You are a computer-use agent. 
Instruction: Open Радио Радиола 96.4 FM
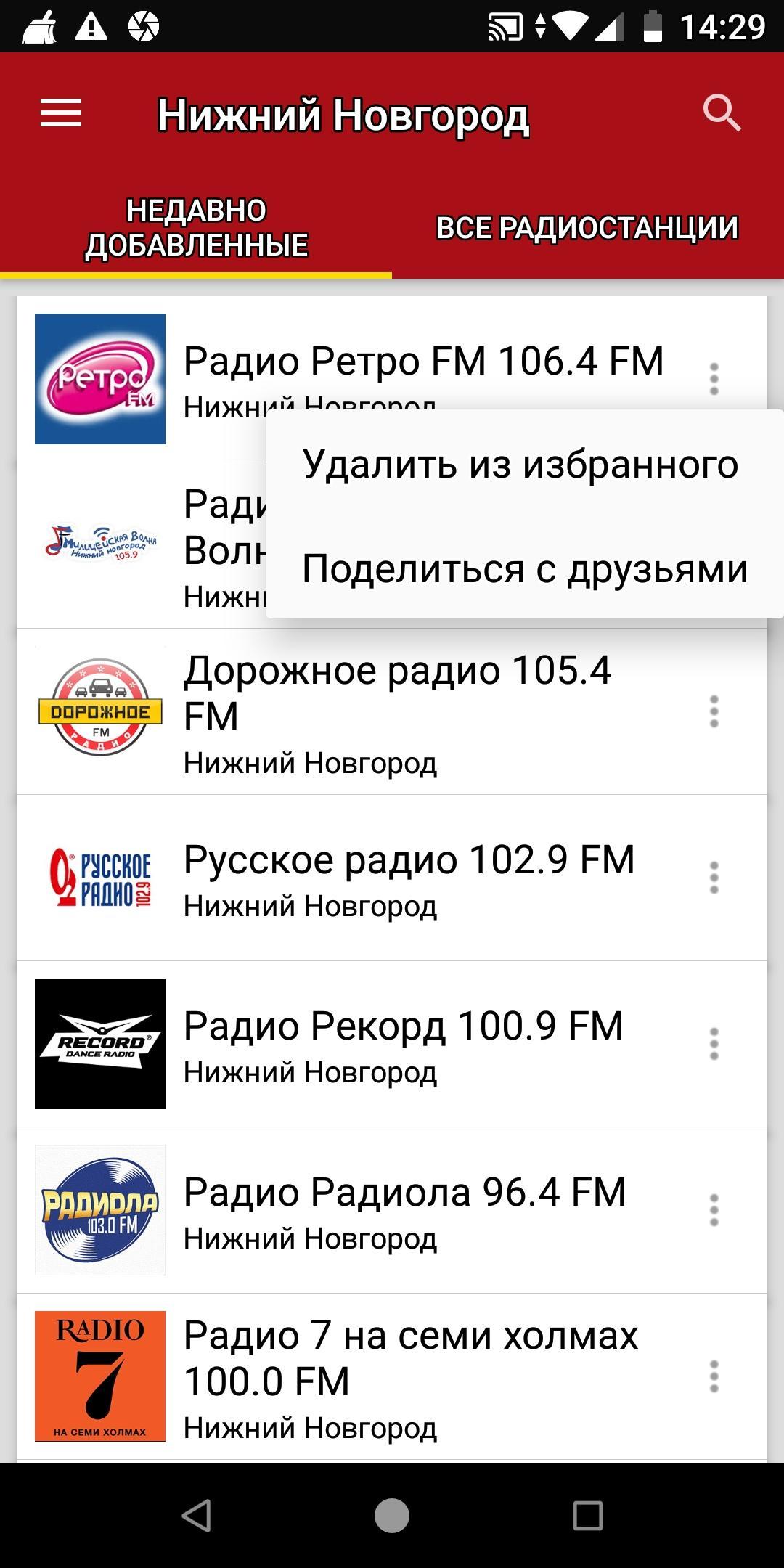click(404, 1209)
